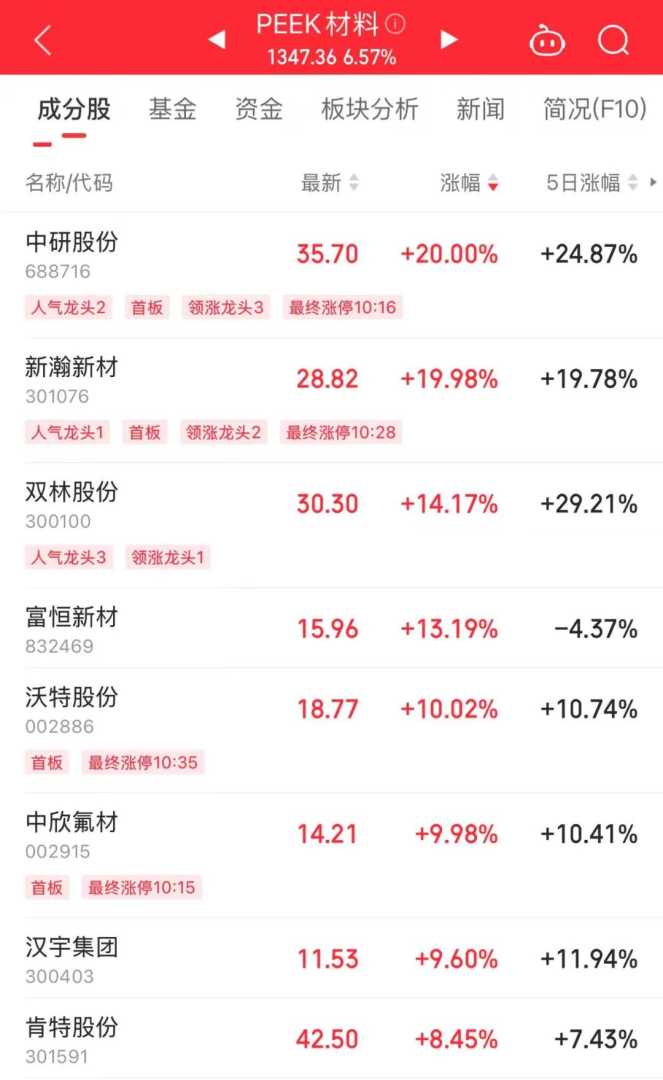
Task: Open the search magnifier
Action: pos(613,41)
